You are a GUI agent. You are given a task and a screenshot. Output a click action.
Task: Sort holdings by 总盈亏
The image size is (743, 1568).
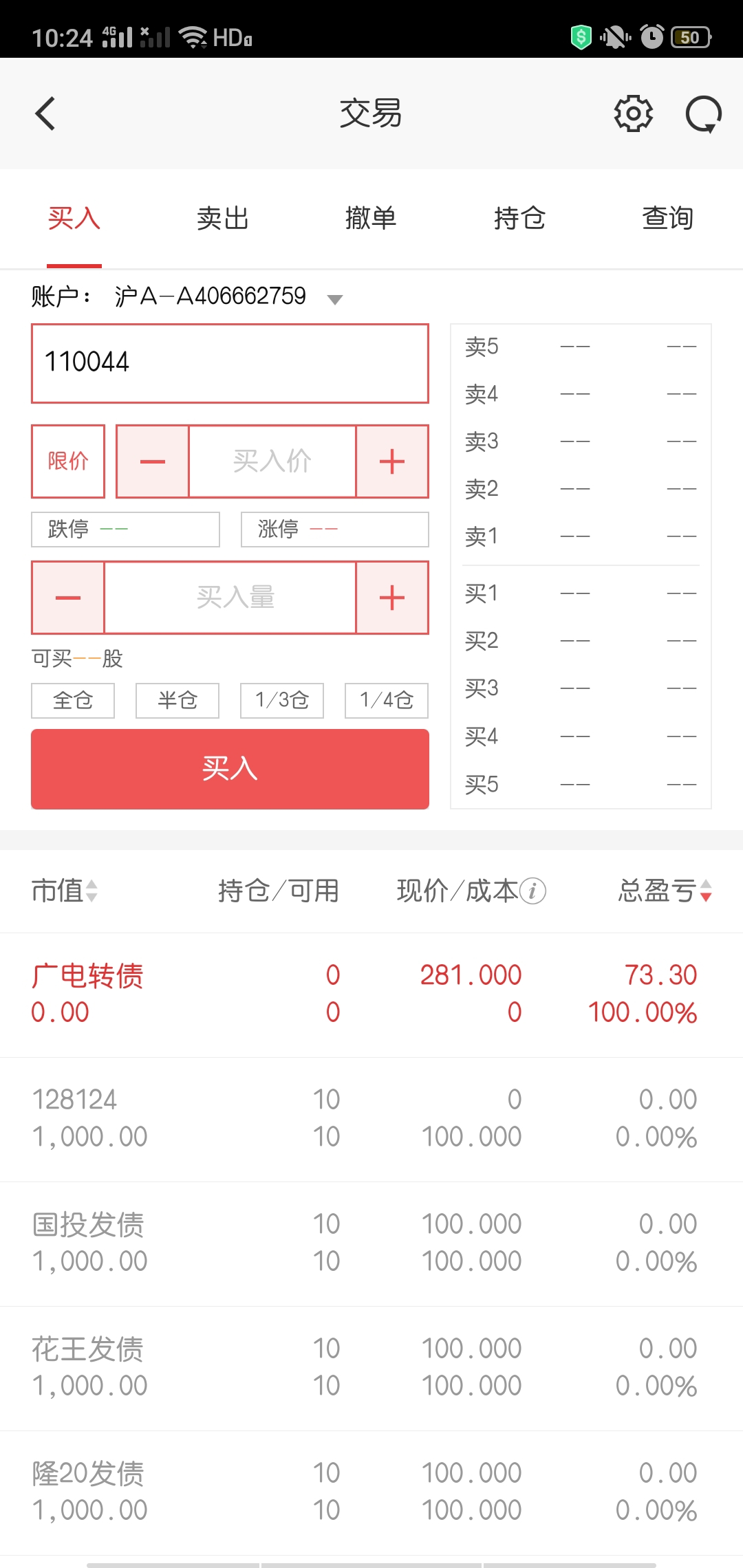click(665, 891)
